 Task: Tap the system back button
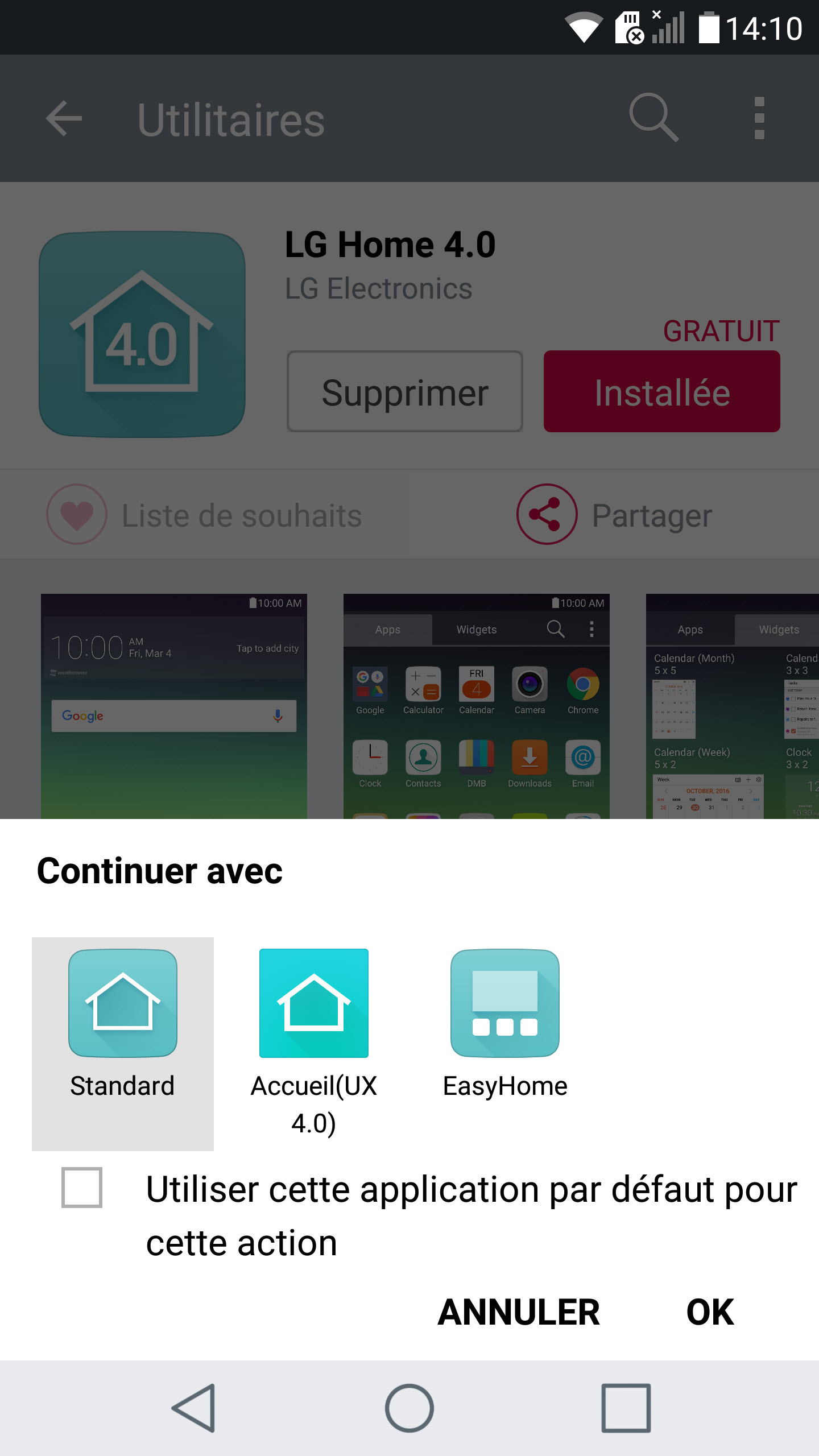tap(194, 1408)
